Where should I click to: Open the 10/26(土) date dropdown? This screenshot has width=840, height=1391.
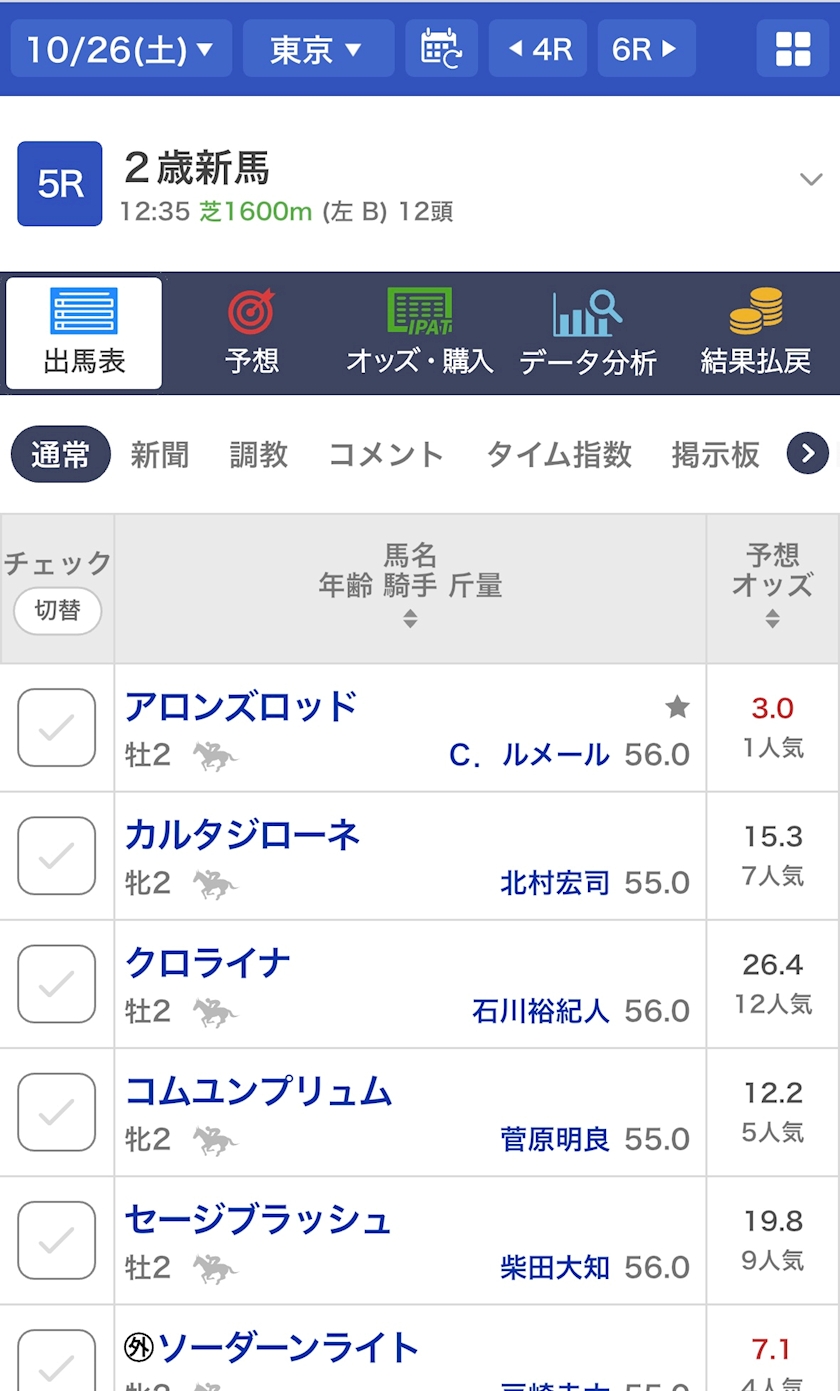click(121, 48)
